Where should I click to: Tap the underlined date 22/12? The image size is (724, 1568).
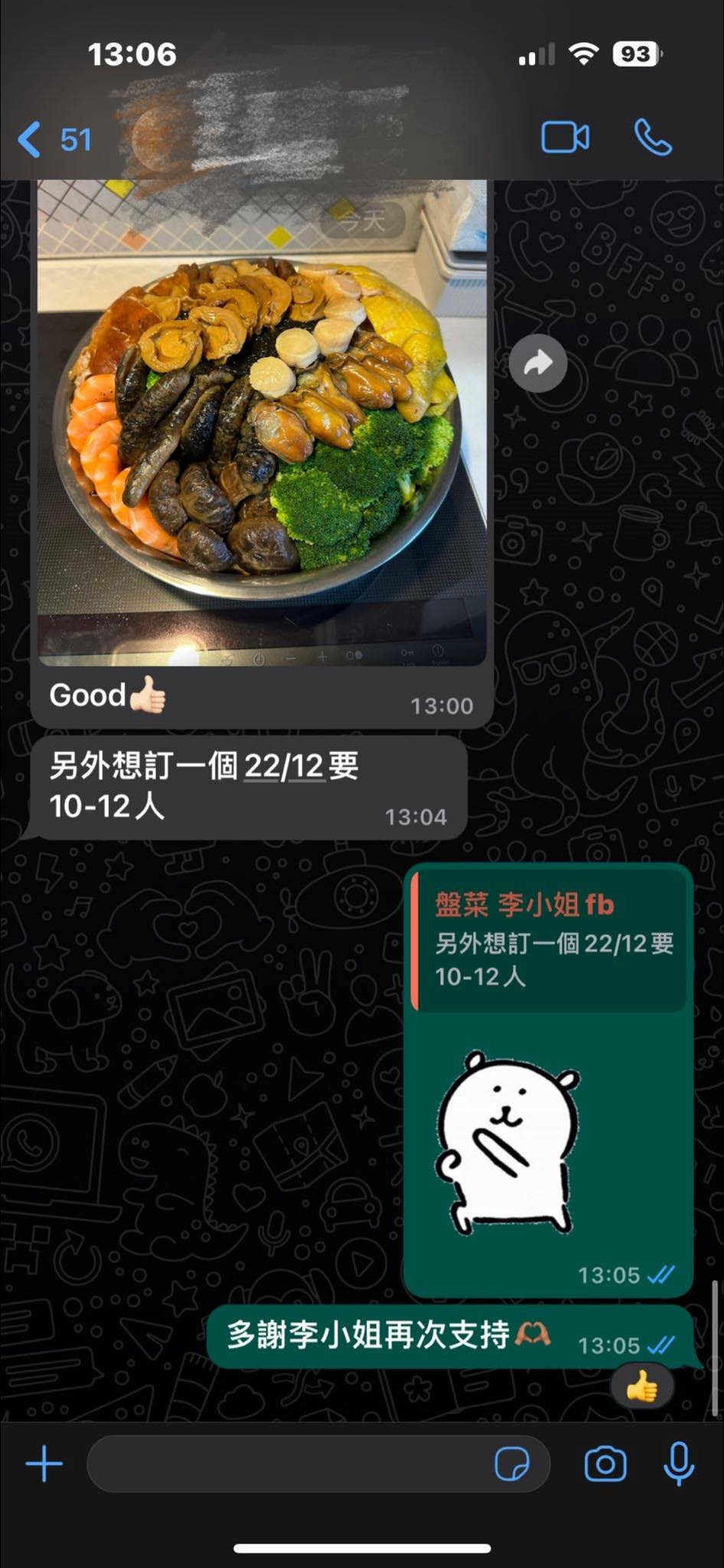click(x=283, y=766)
